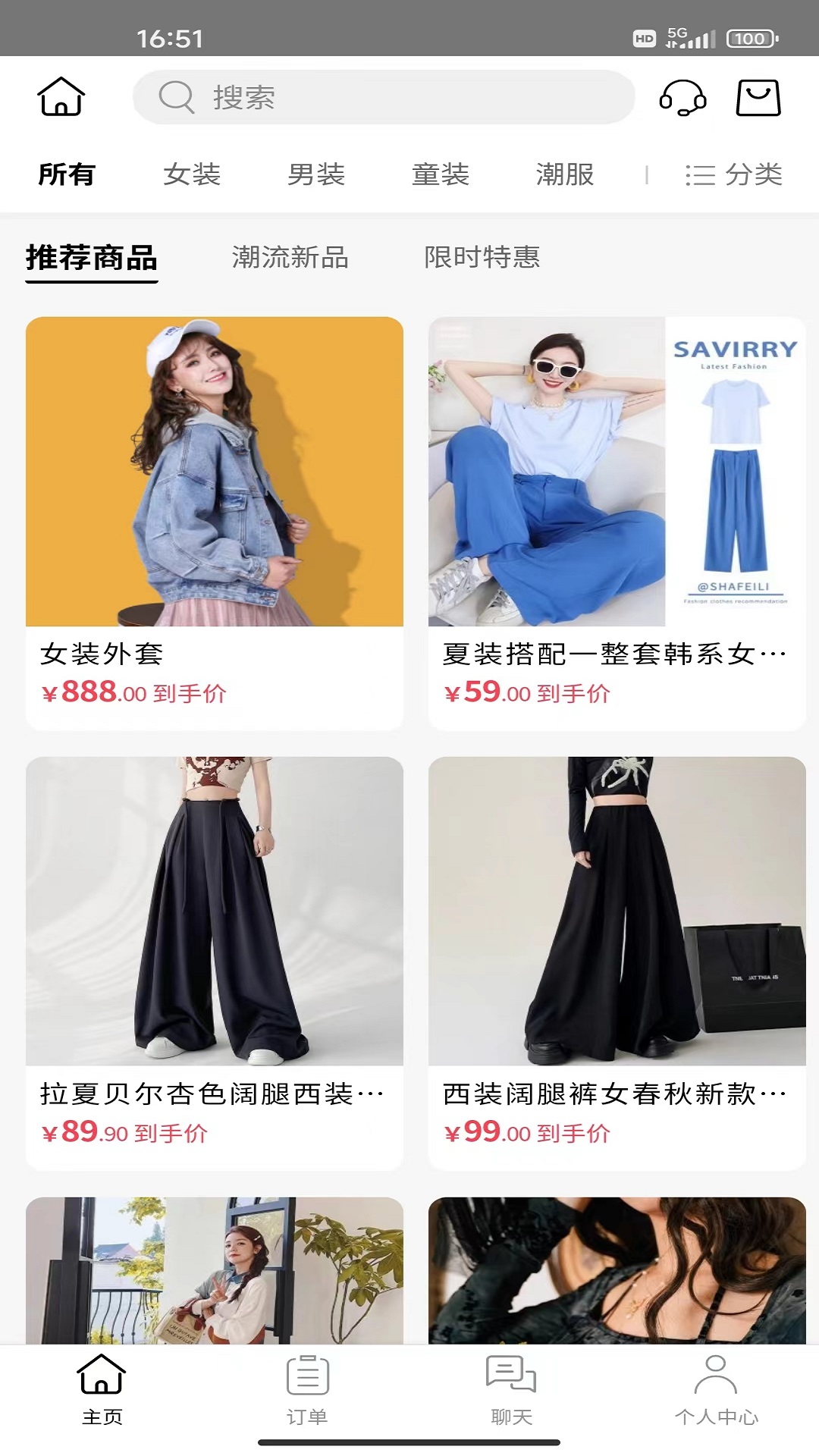This screenshot has height=1456, width=819.
Task: Switch to the 男装 tab
Action: coord(318,174)
